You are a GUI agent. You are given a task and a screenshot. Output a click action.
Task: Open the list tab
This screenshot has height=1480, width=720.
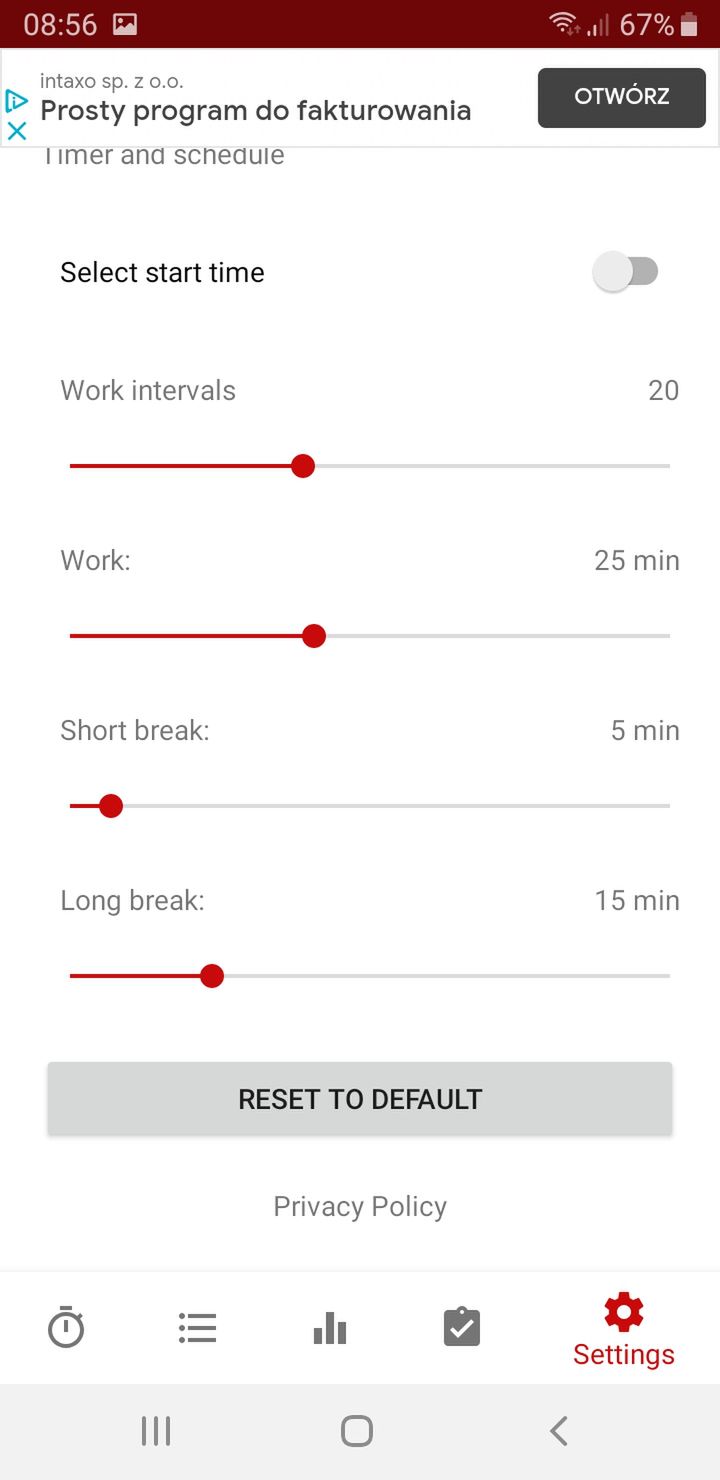(x=197, y=1328)
